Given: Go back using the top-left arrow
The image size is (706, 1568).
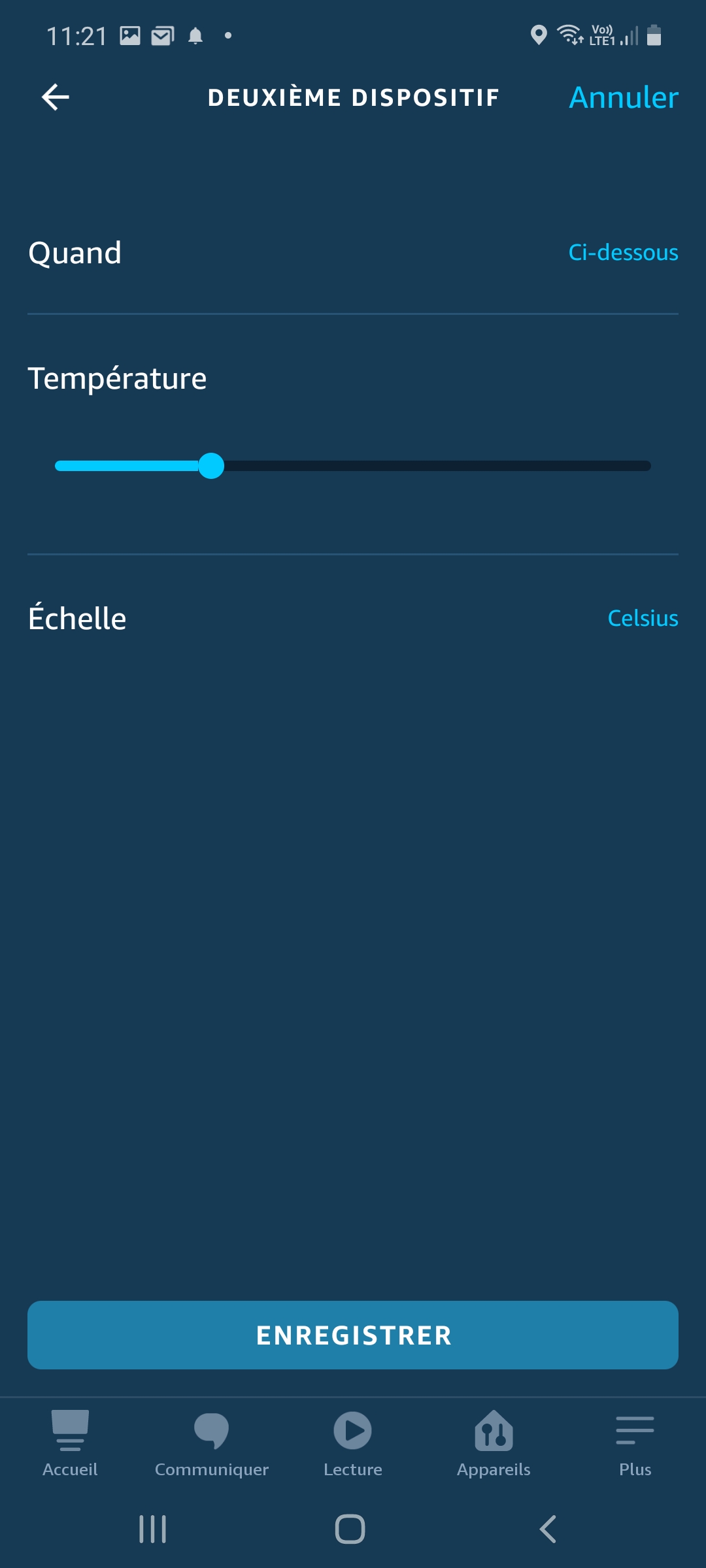Looking at the screenshot, I should tap(56, 97).
